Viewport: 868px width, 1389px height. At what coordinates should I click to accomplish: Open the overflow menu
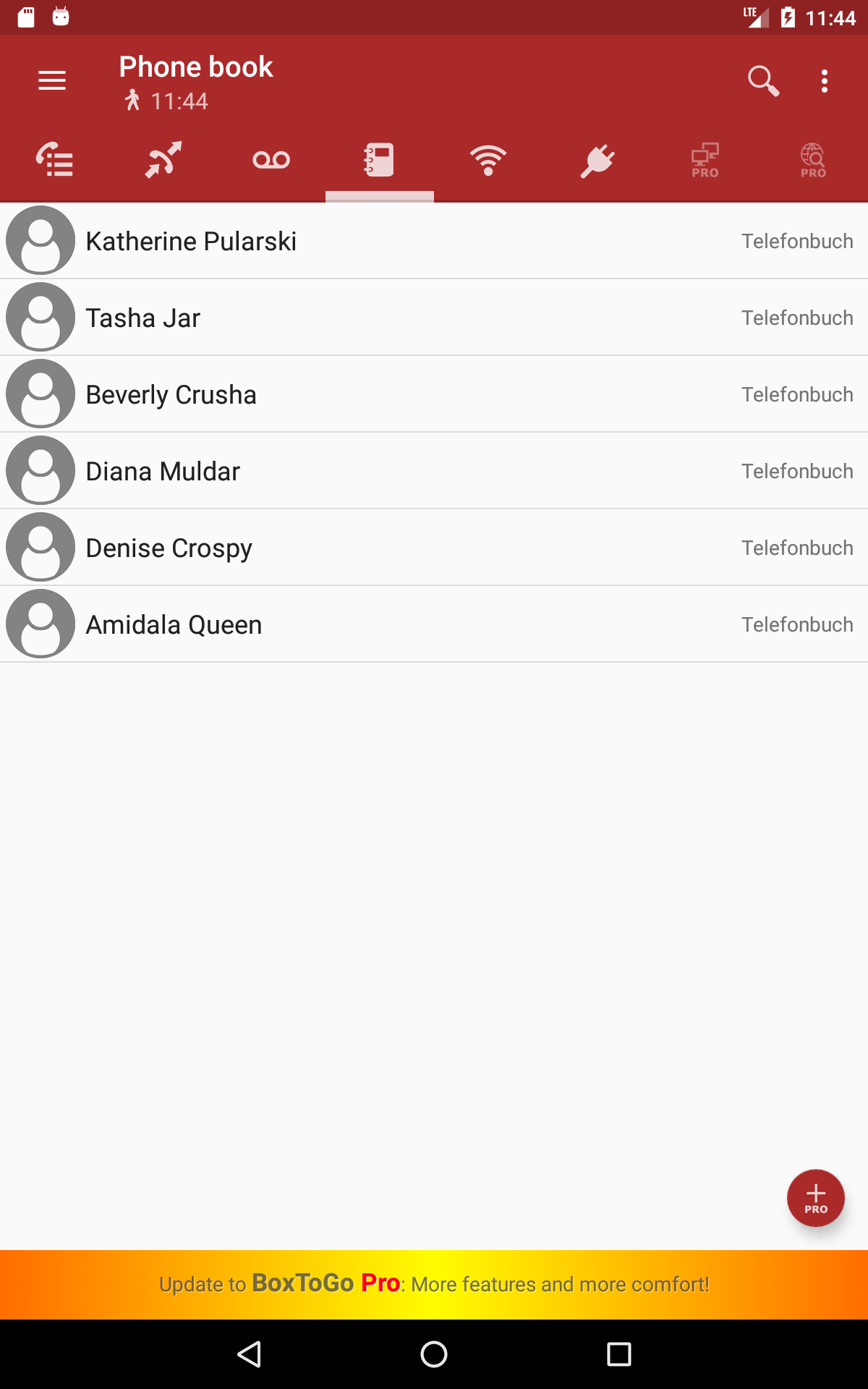point(825,81)
